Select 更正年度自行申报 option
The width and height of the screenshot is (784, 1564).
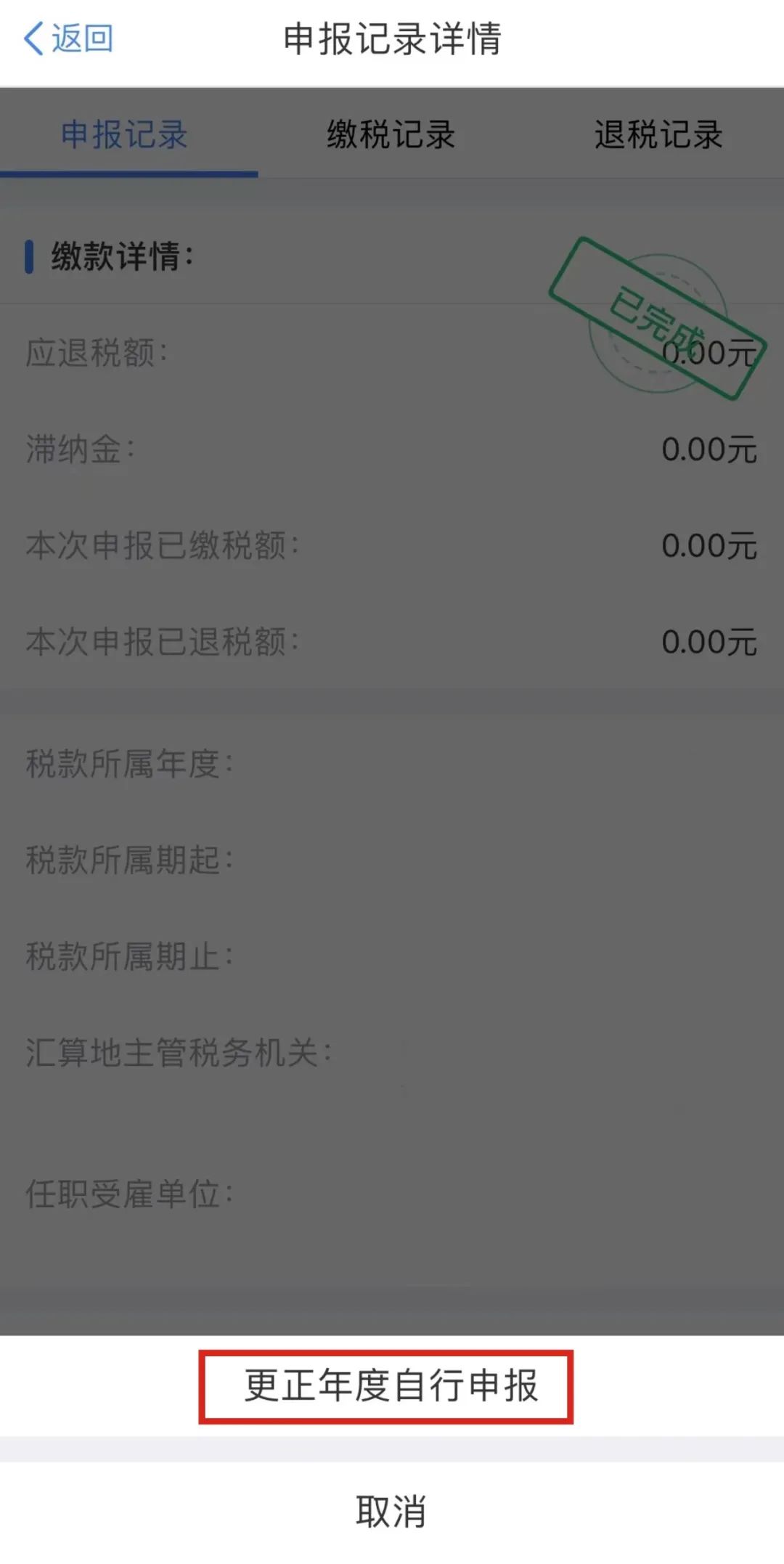tap(391, 1385)
